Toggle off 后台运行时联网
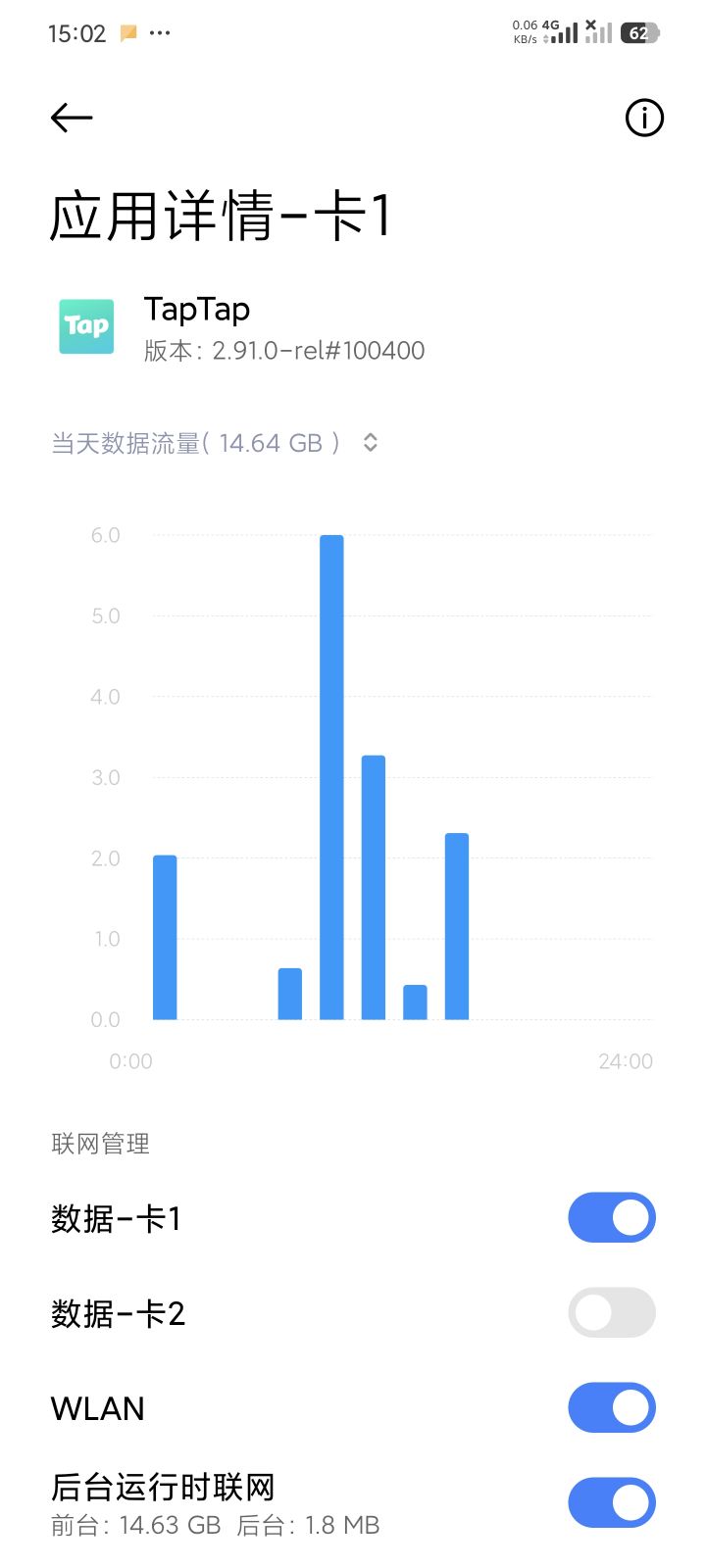 (x=612, y=1502)
